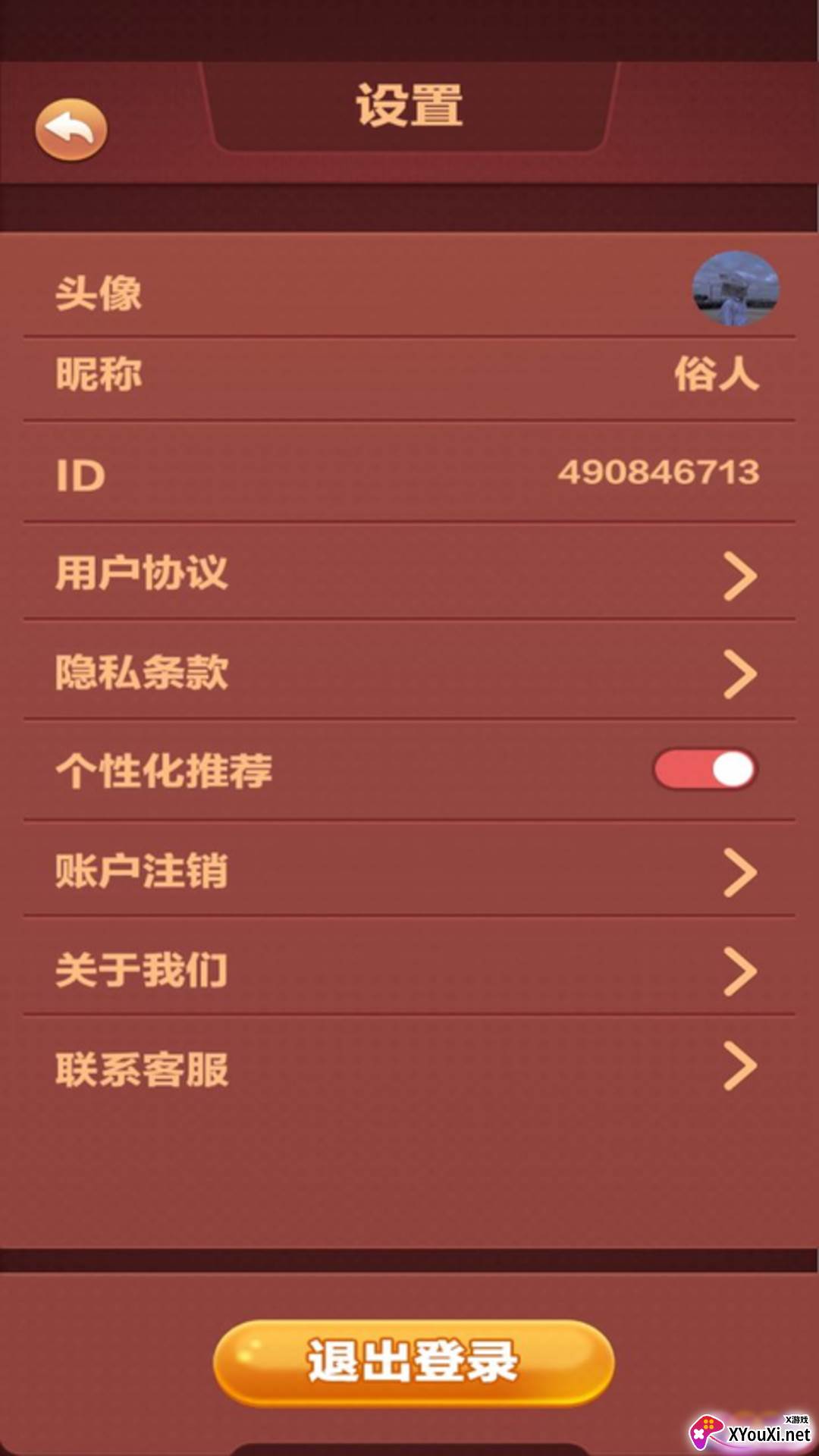The image size is (819, 1456).
Task: Toggle off 个性化推荐 switch
Action: tap(705, 770)
